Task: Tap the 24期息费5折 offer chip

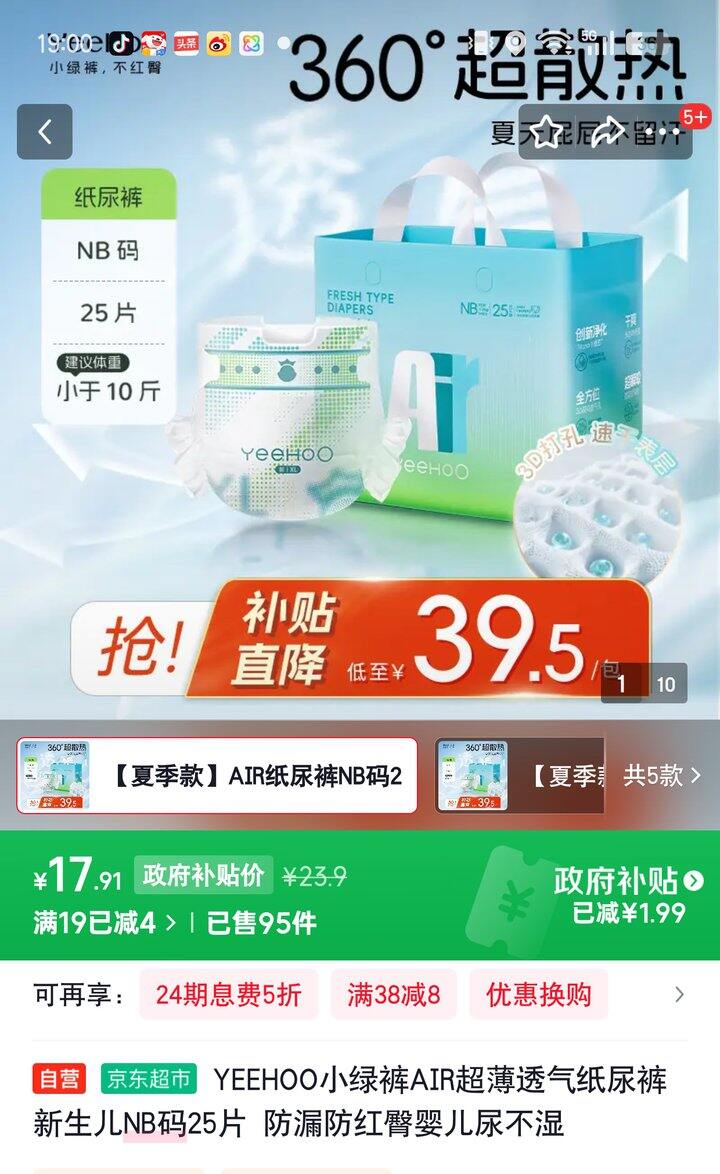Action: (228, 994)
